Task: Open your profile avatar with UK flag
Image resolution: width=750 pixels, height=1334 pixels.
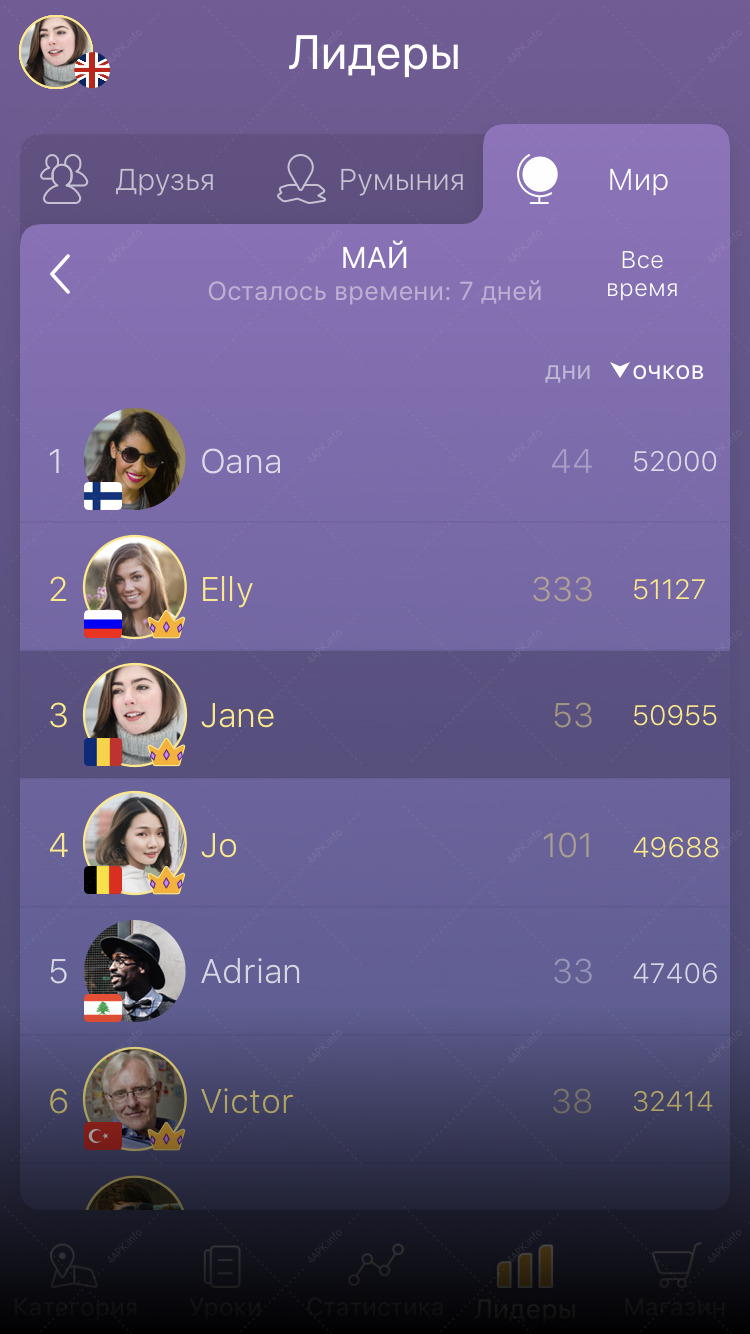Action: click(x=64, y=53)
